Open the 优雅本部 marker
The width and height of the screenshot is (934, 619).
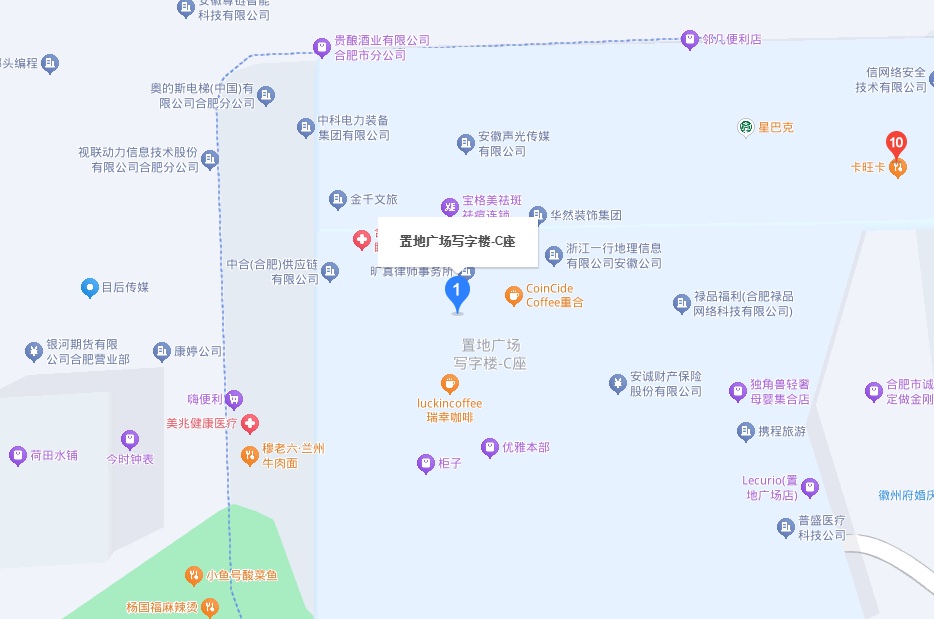[489, 447]
